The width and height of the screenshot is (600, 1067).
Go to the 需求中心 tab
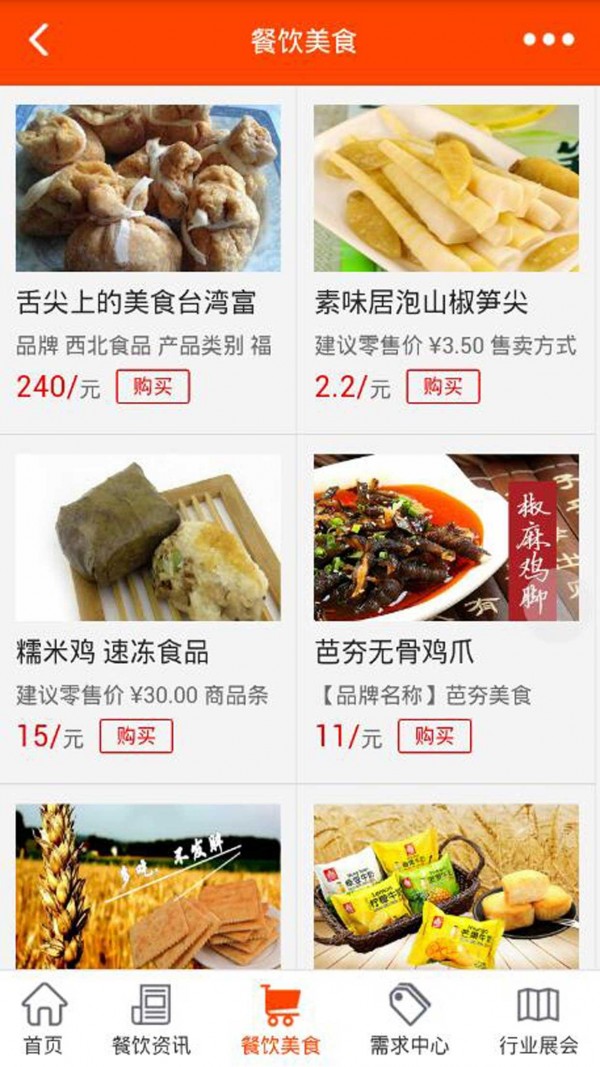coord(409,1020)
